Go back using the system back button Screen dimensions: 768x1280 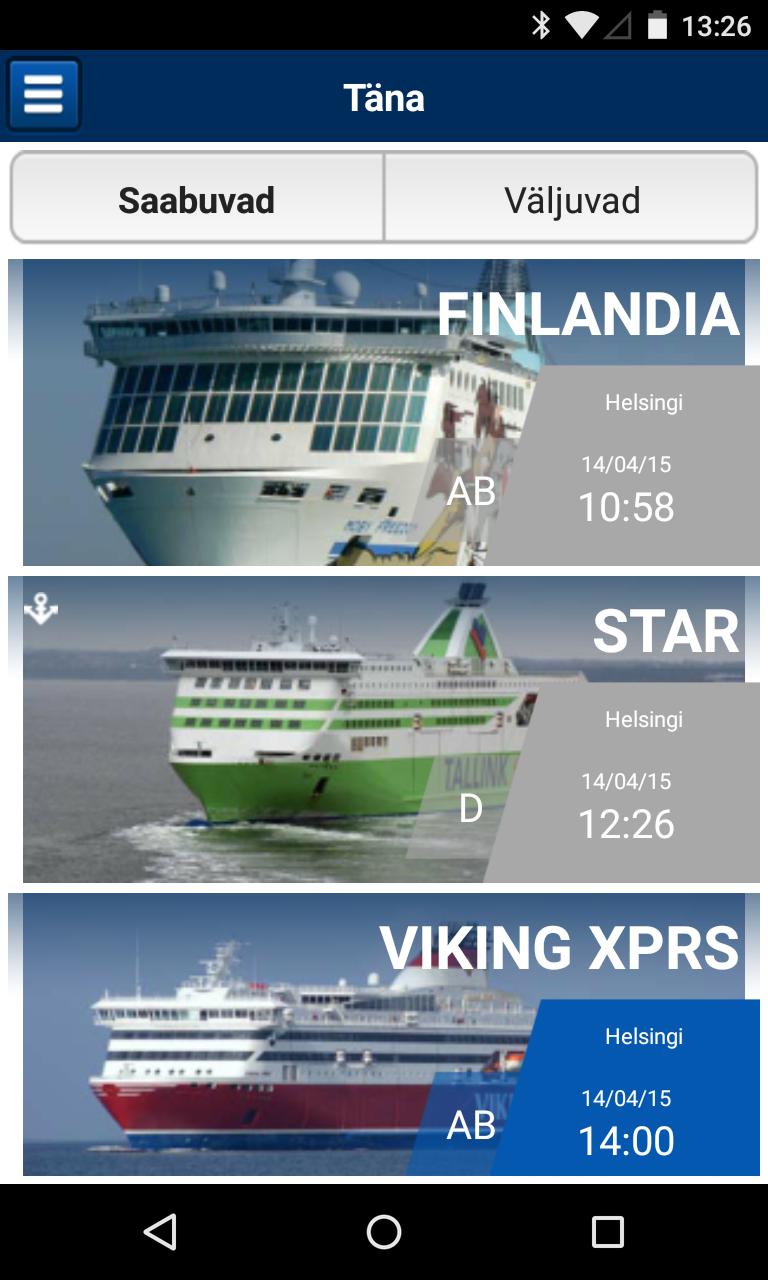tap(160, 1232)
